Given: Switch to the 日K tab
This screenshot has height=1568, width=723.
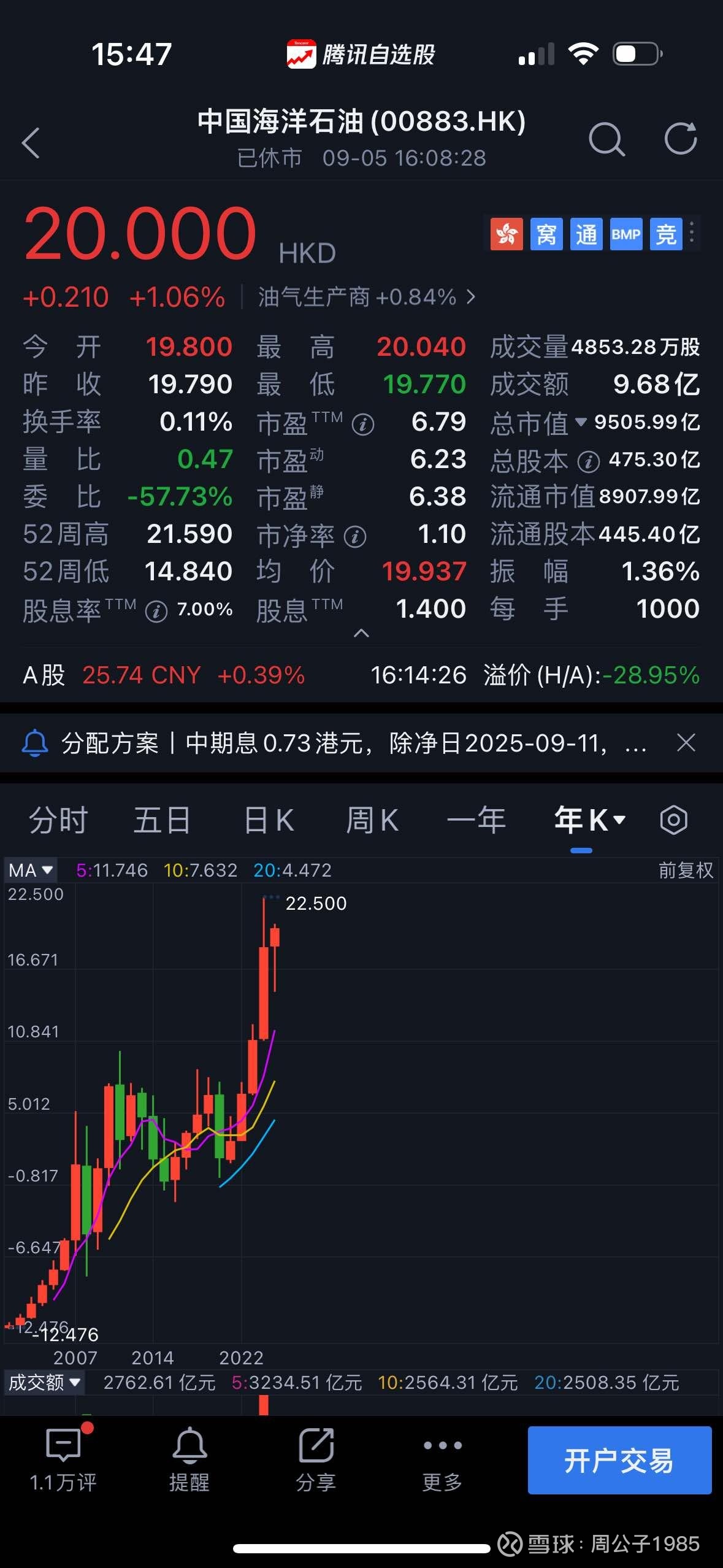Looking at the screenshot, I should click(267, 820).
